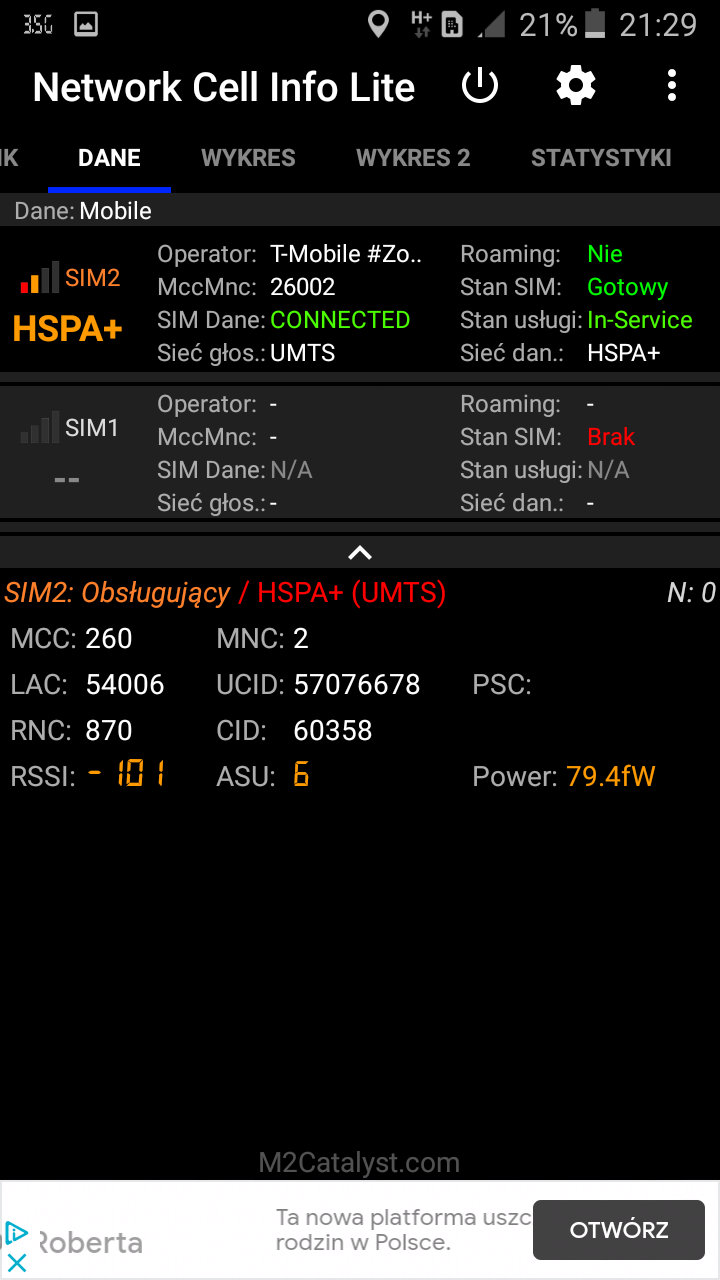
Task: Switch to the WYKRES 2 tab
Action: click(x=413, y=158)
